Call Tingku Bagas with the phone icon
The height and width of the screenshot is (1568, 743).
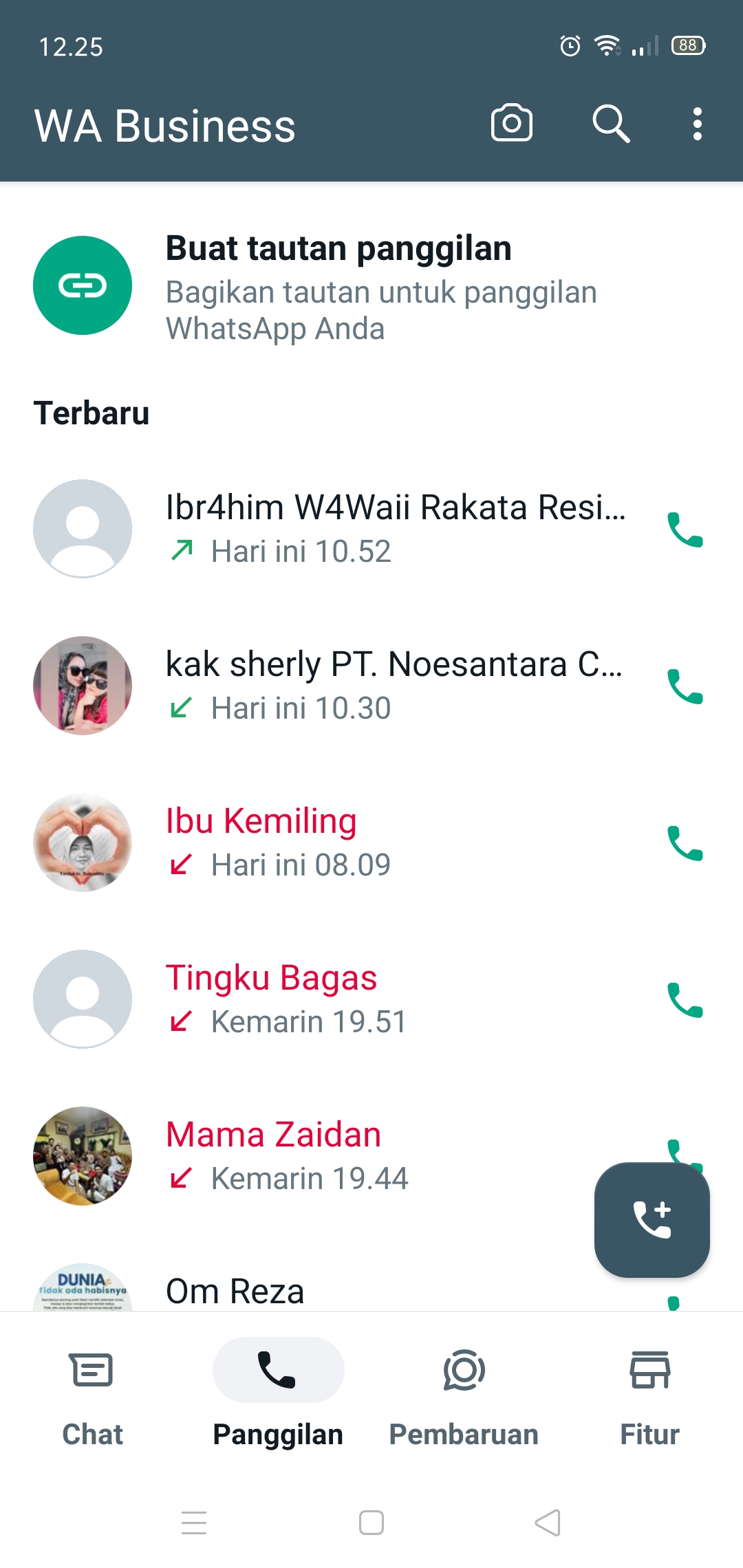pos(685,1000)
